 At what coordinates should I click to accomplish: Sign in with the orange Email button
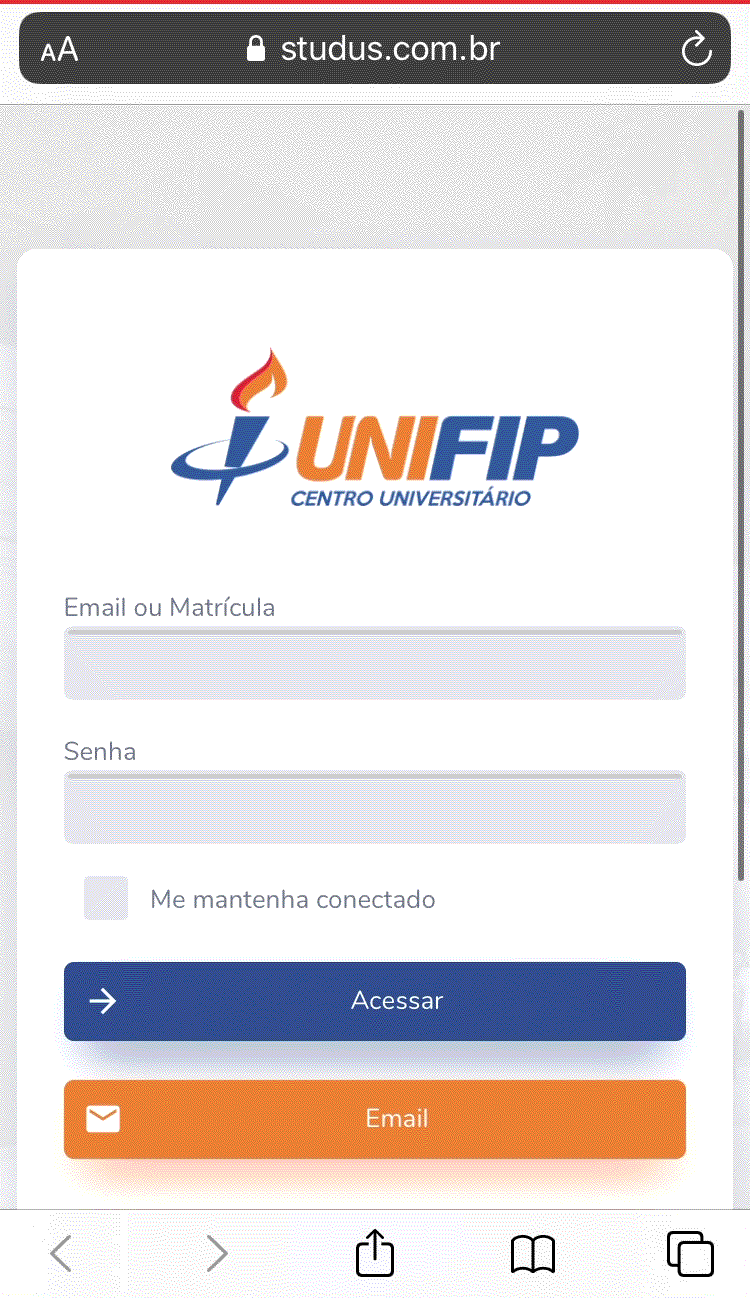[x=374, y=1119]
